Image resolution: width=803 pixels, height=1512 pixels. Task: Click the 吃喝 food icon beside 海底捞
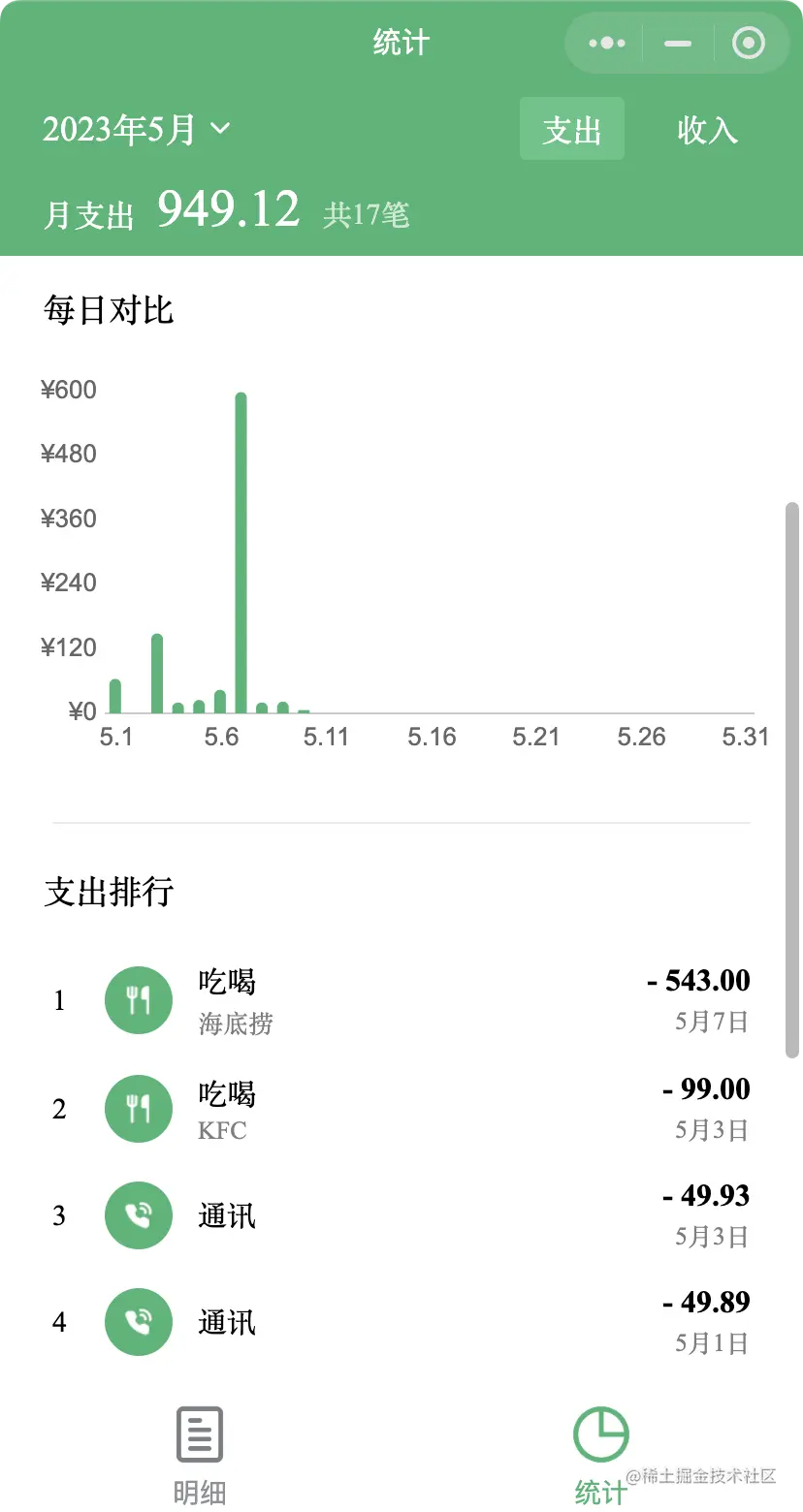(138, 1000)
